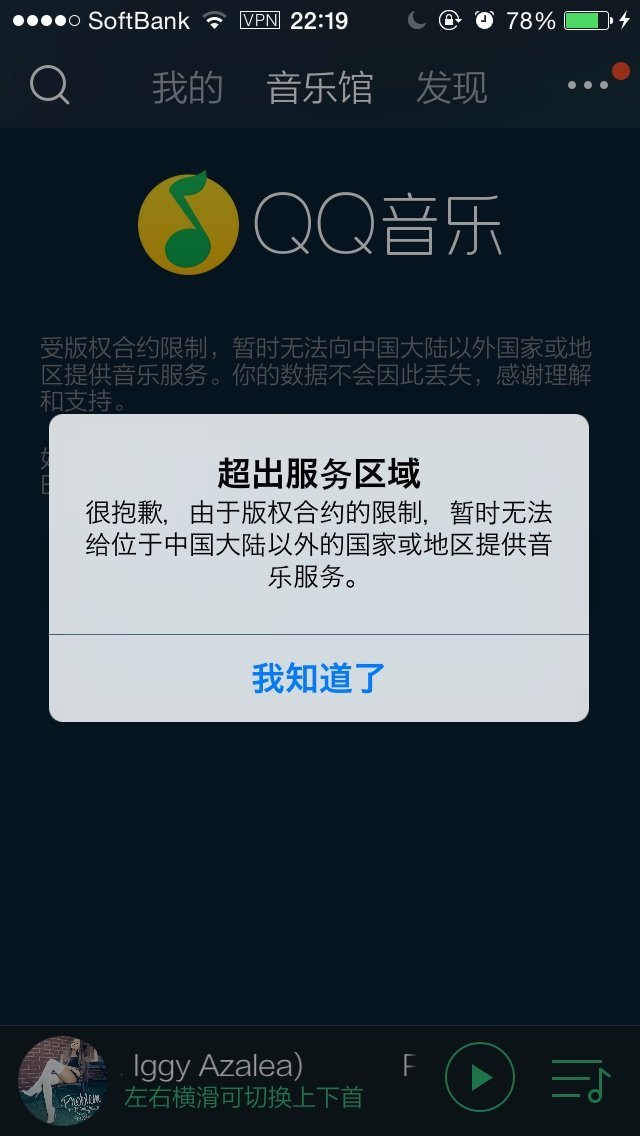The image size is (640, 1136).
Task: Open the search icon
Action: pos(49,86)
